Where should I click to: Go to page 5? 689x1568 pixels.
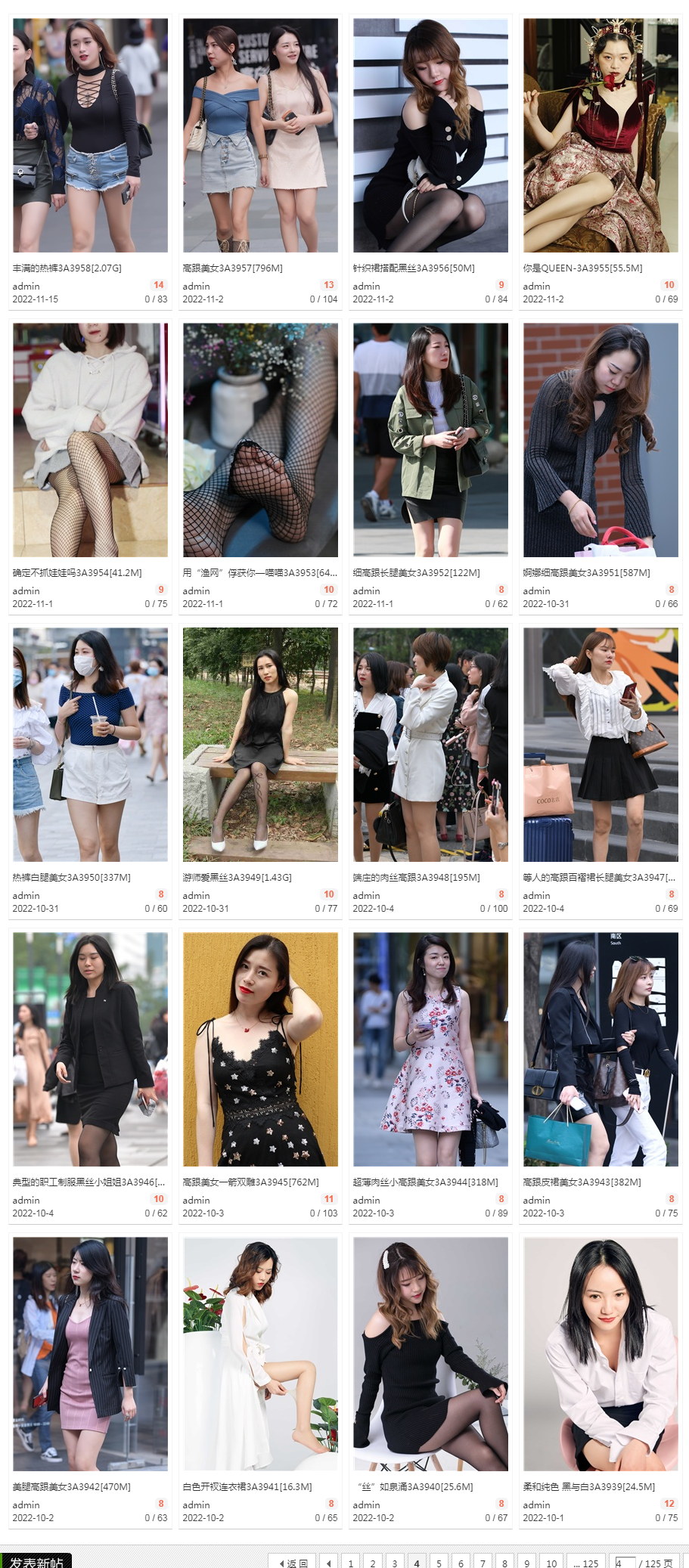pos(439,1563)
